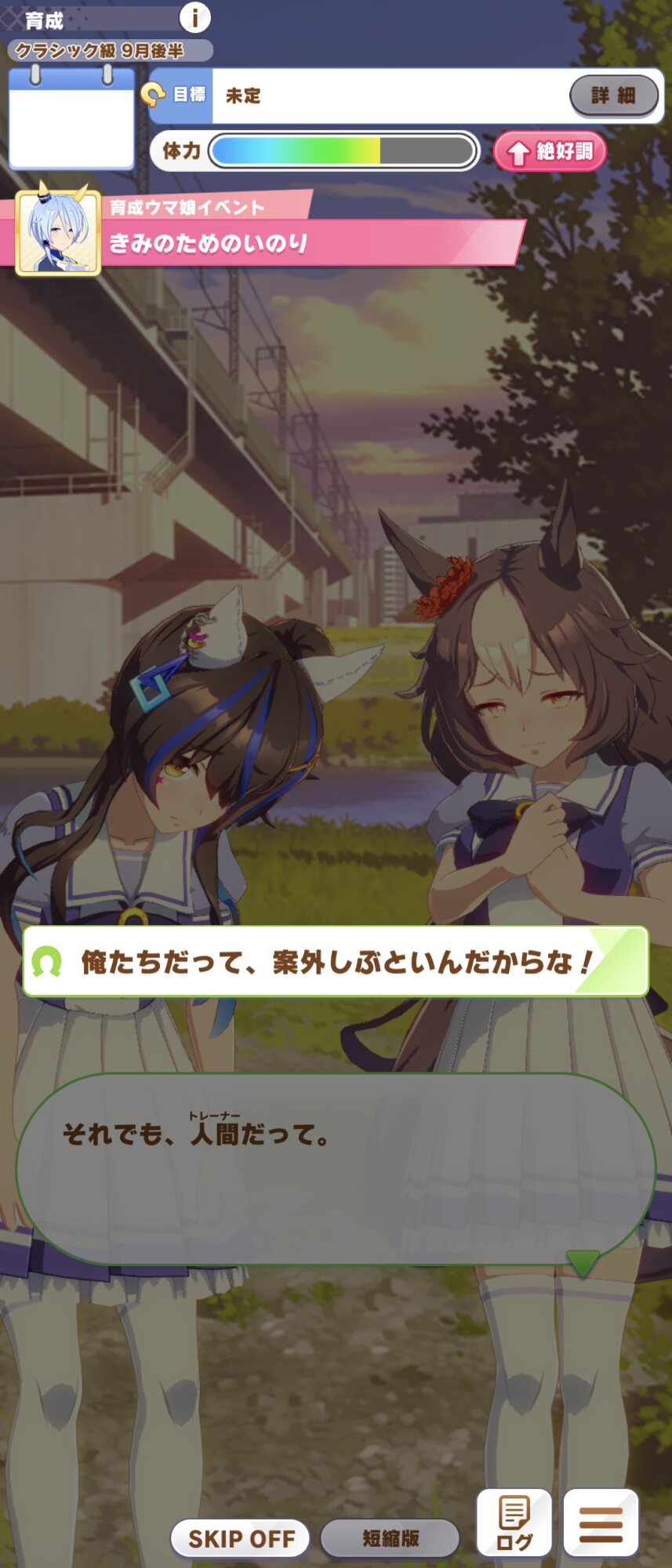Open goal details with 詳細 button
The width and height of the screenshot is (672, 1568).
click(613, 96)
